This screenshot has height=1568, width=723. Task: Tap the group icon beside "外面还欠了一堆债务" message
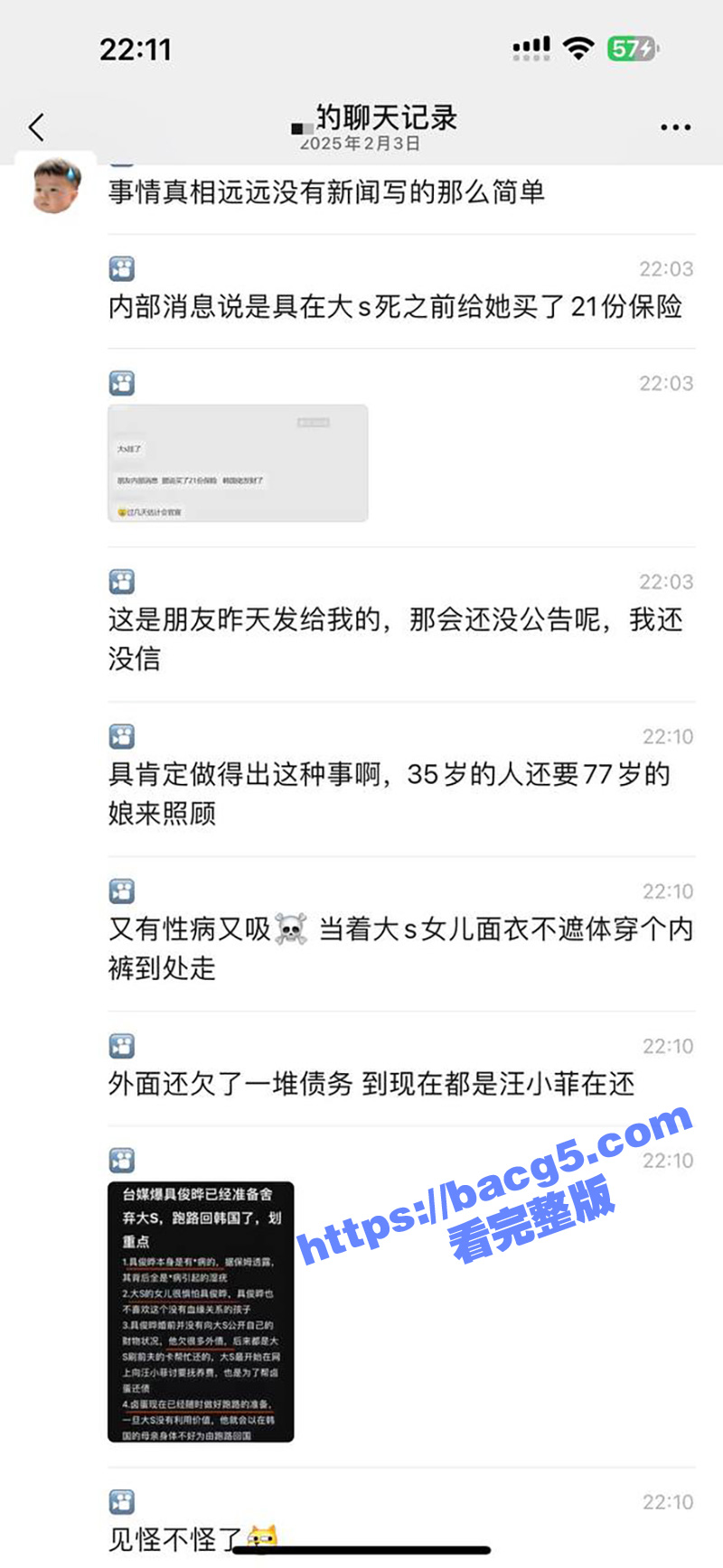pyautogui.click(x=121, y=1046)
